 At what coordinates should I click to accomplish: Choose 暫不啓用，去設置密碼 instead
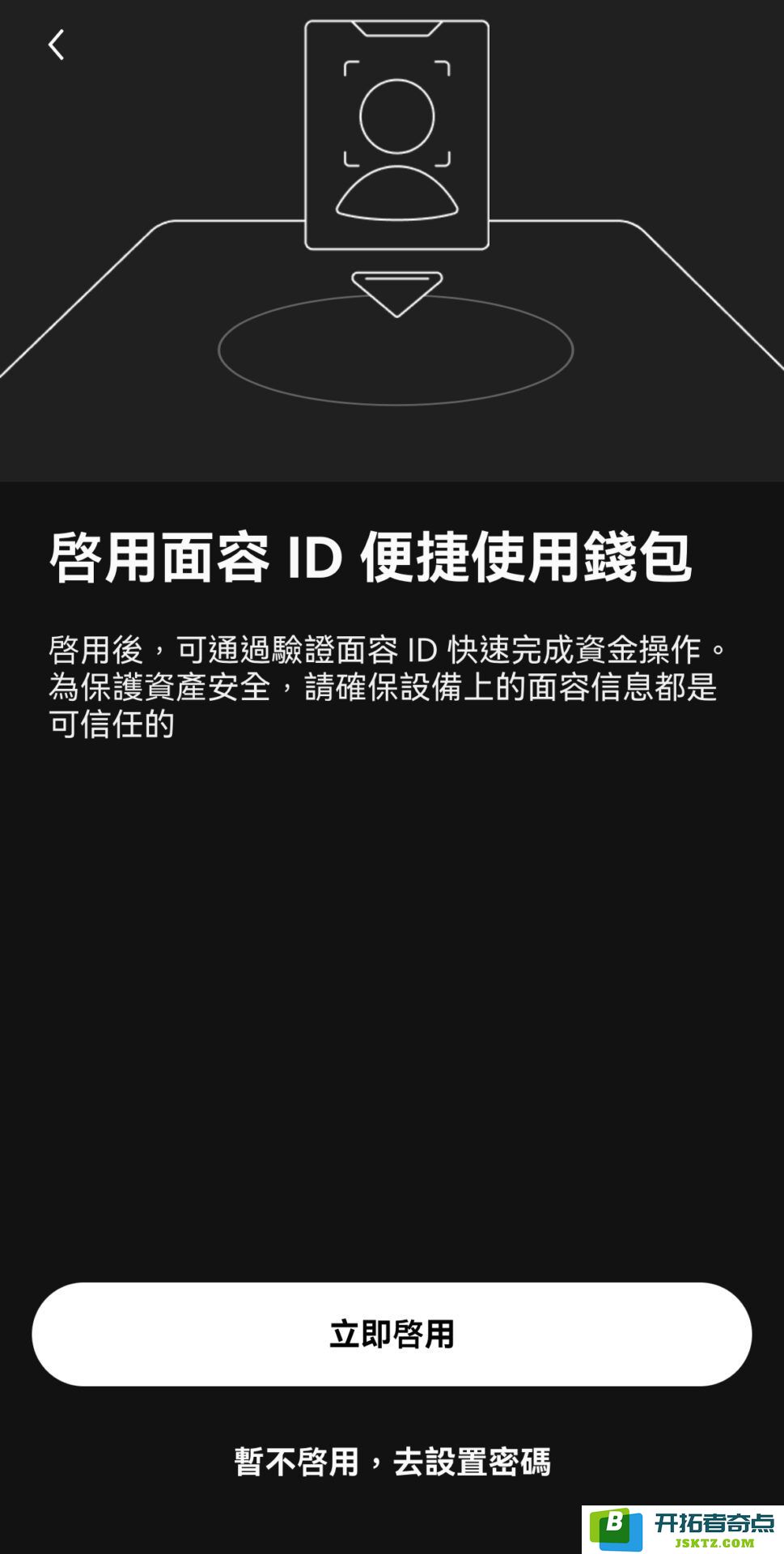coord(392,1462)
